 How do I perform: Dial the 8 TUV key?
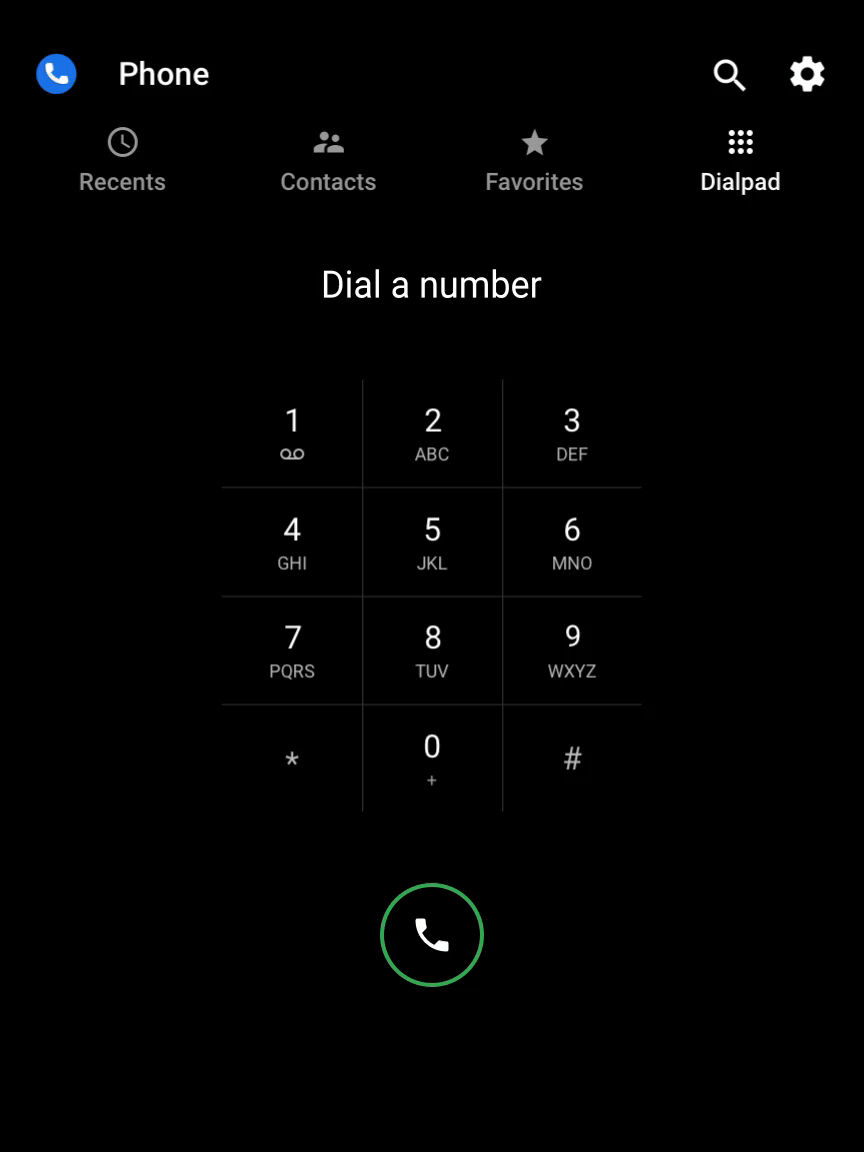(x=432, y=651)
